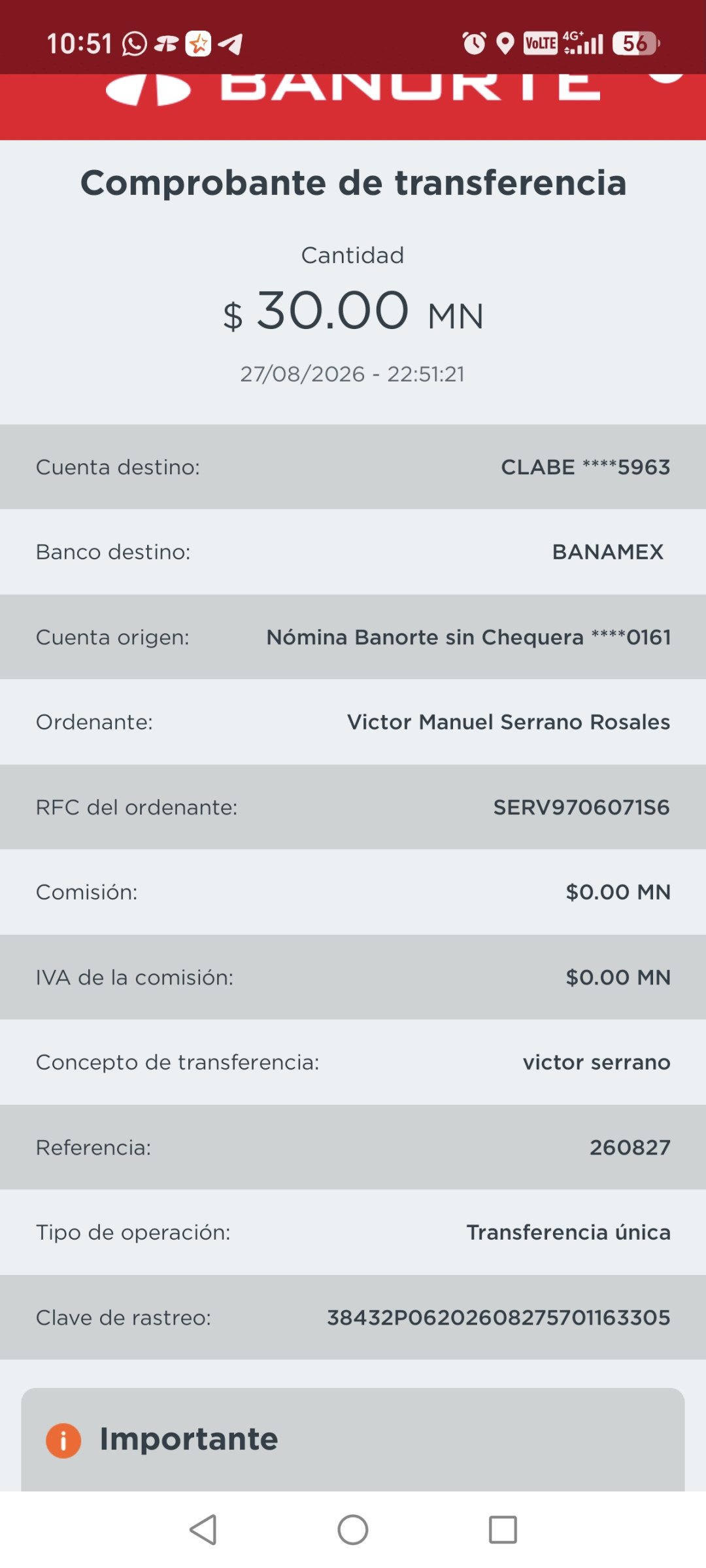Viewport: 706px width, 1568px height.
Task: Tap the system back button
Action: tap(203, 1529)
